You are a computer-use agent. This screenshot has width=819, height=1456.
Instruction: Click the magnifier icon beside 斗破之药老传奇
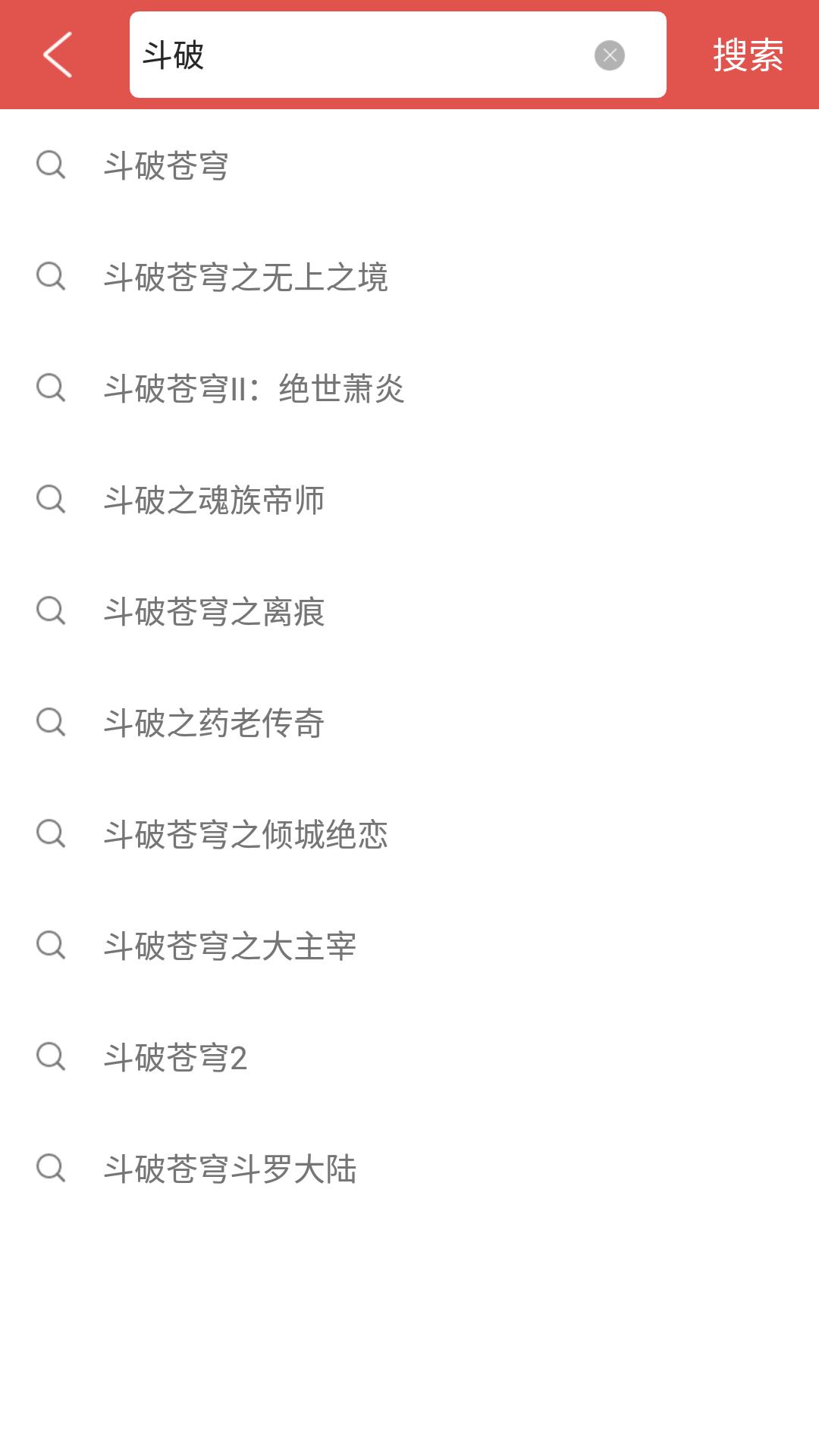coord(51,723)
